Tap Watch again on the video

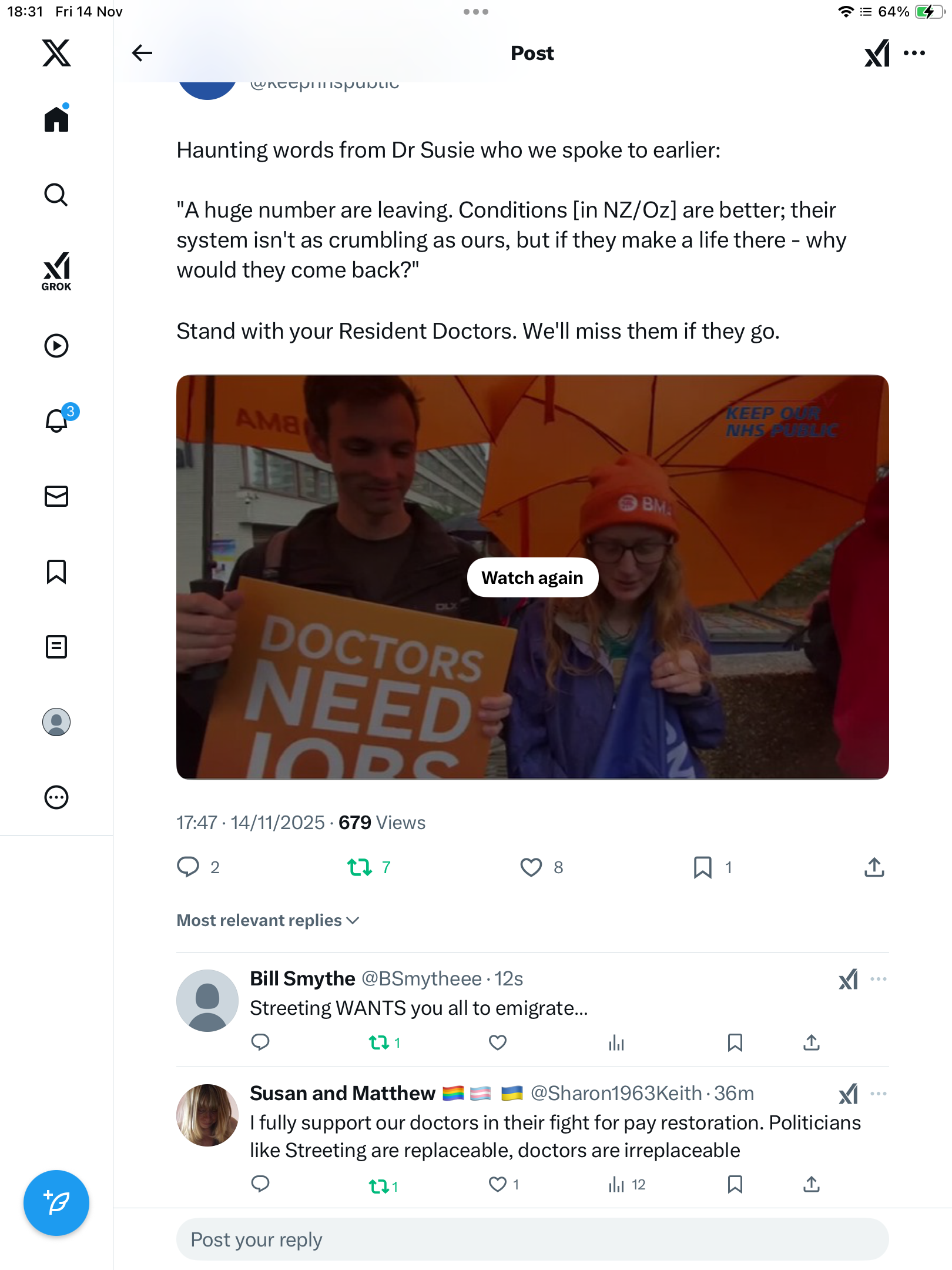[x=532, y=577]
